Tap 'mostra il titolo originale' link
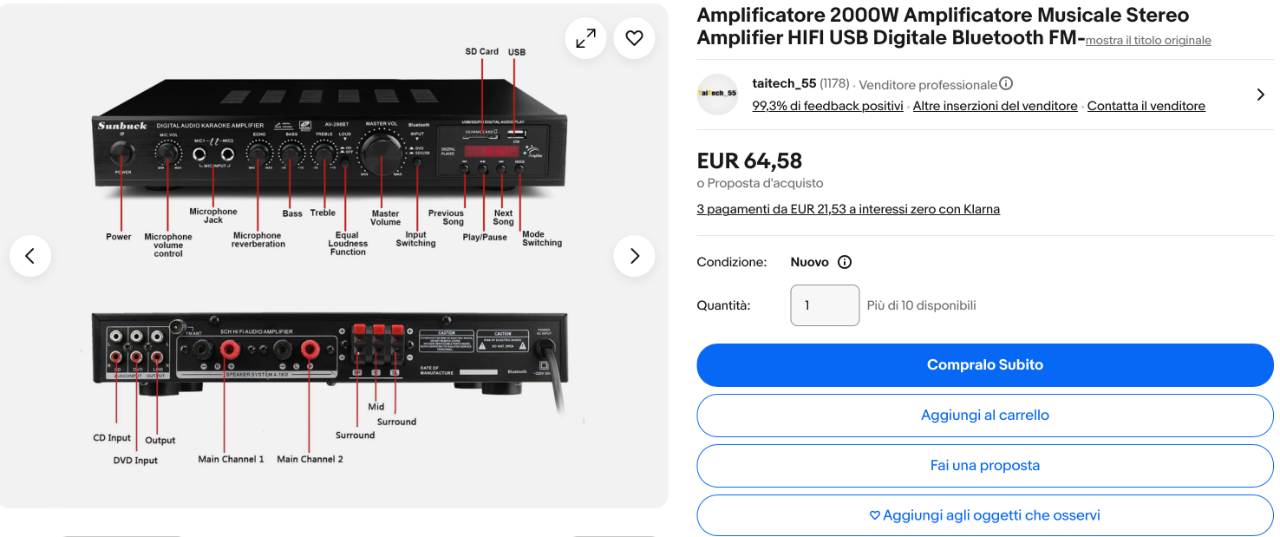Image resolution: width=1280 pixels, height=537 pixels. pyautogui.click(x=1148, y=41)
